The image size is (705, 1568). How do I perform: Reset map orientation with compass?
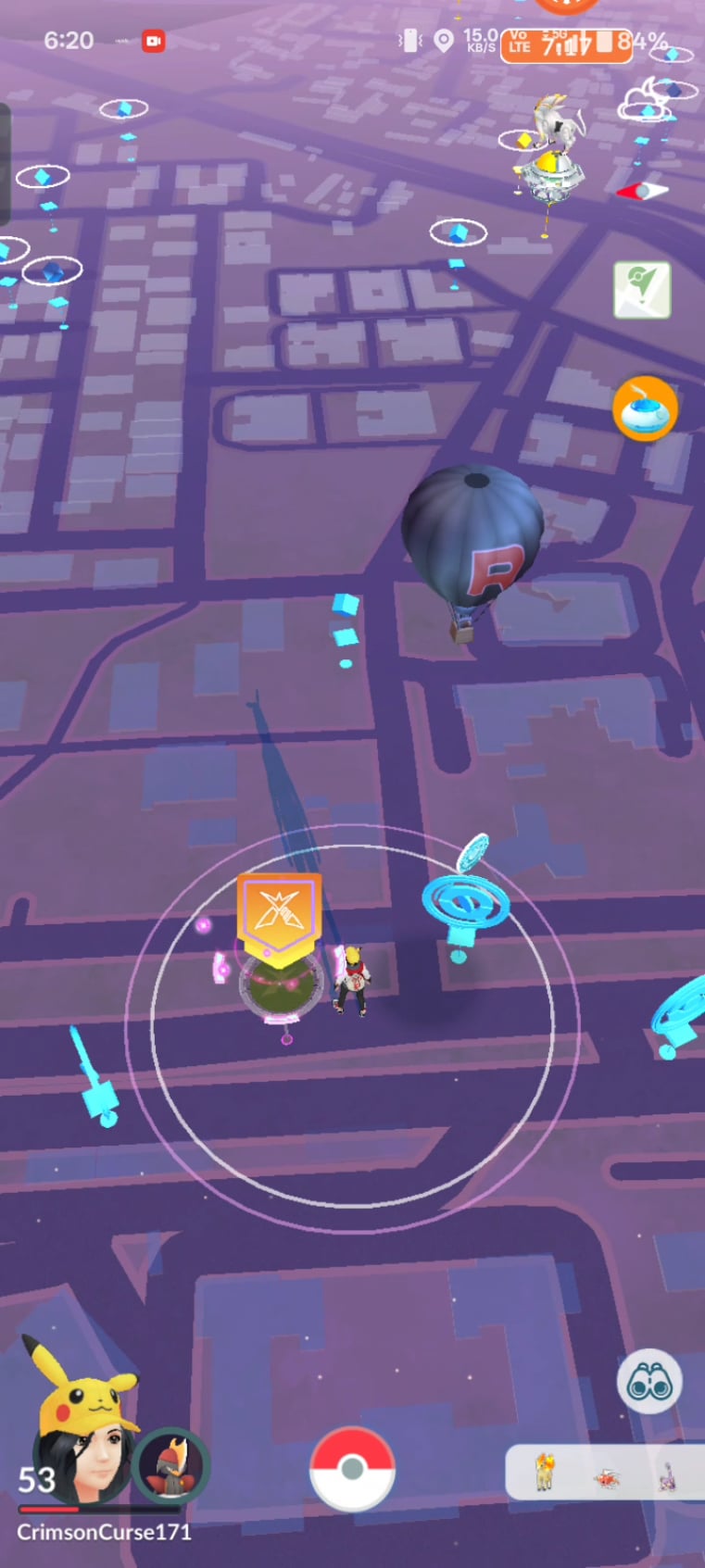[x=642, y=192]
